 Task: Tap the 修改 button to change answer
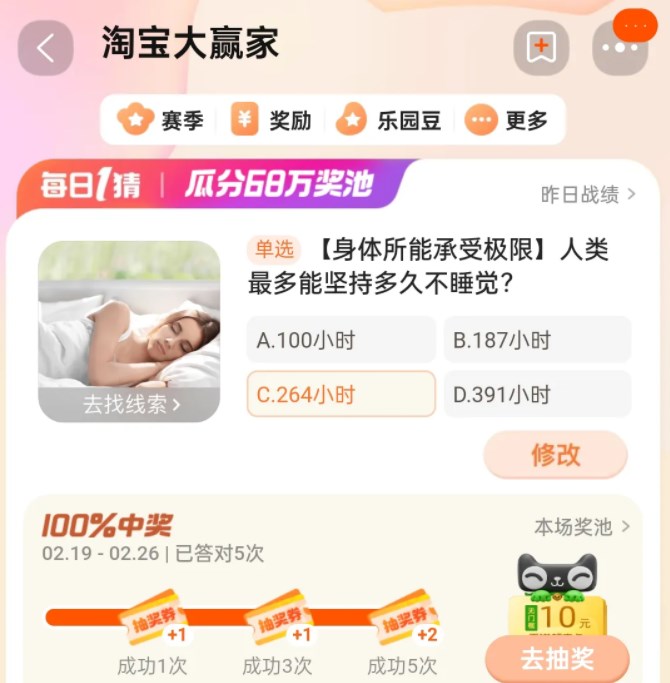[x=556, y=455]
